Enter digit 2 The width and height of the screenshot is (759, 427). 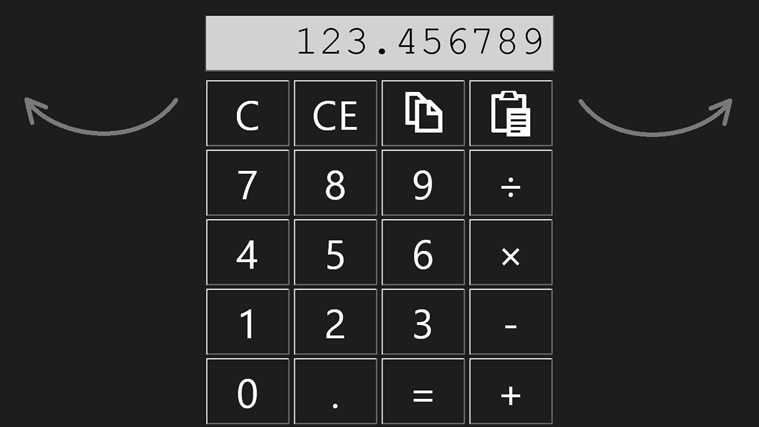point(335,322)
